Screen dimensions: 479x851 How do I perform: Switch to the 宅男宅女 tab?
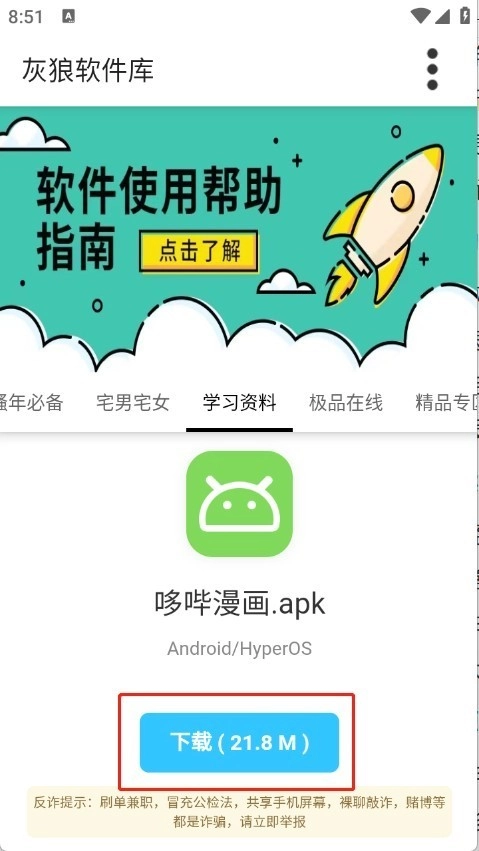(x=133, y=403)
